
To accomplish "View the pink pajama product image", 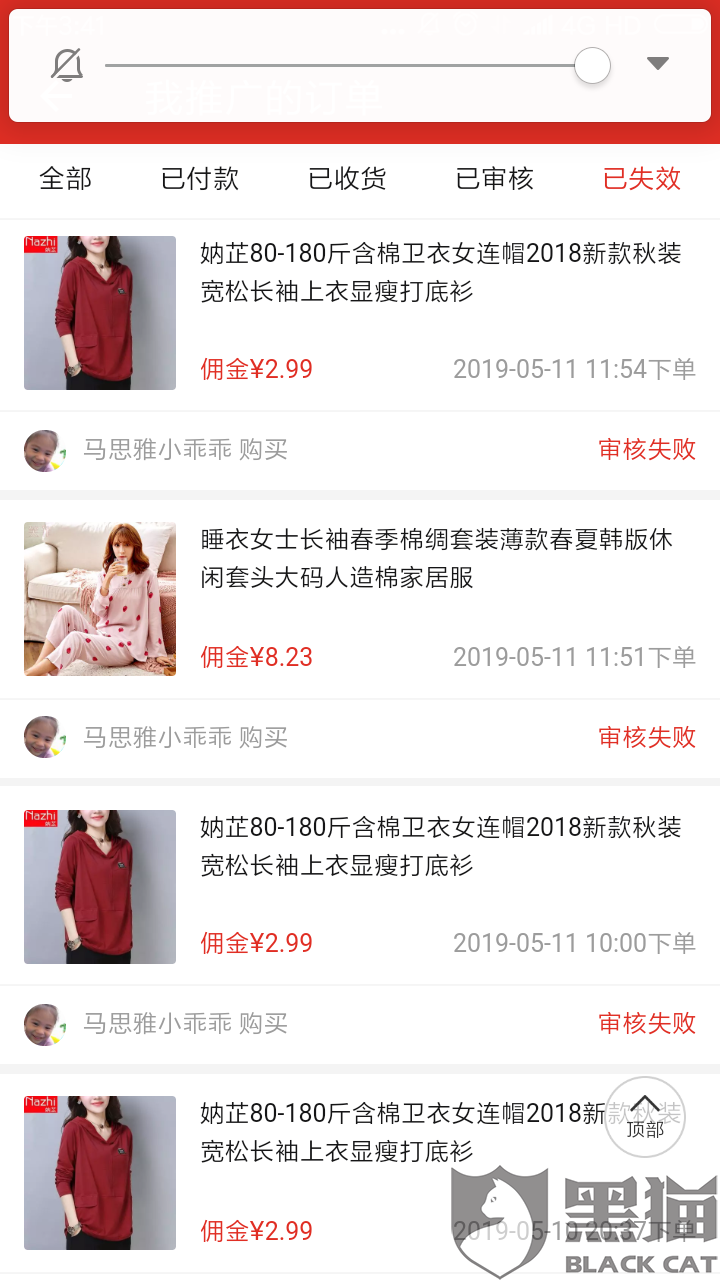I will (100, 599).
